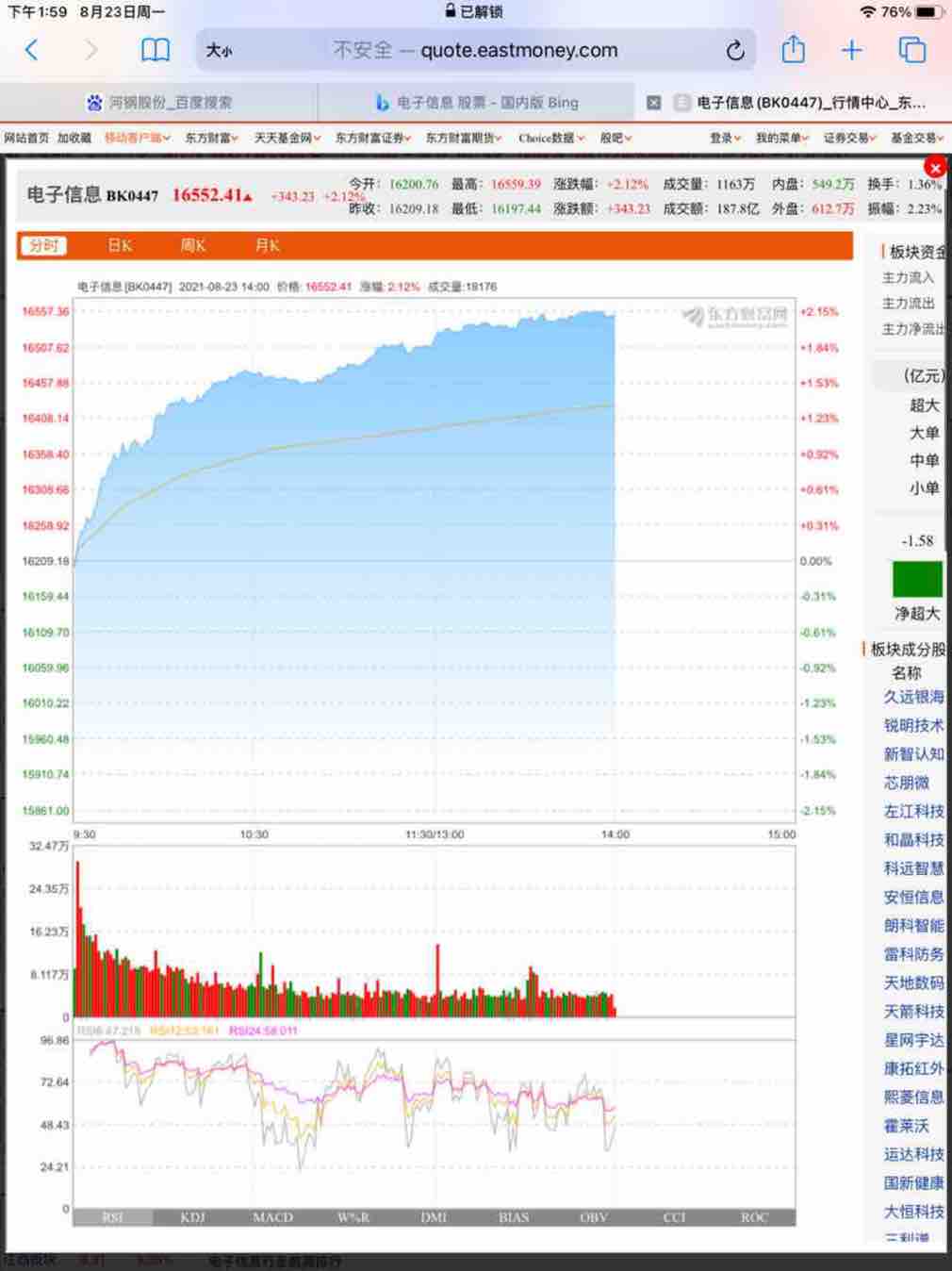Switch to the 电子信息 股票 Bing tab
The image size is (952, 1271).
click(x=477, y=102)
